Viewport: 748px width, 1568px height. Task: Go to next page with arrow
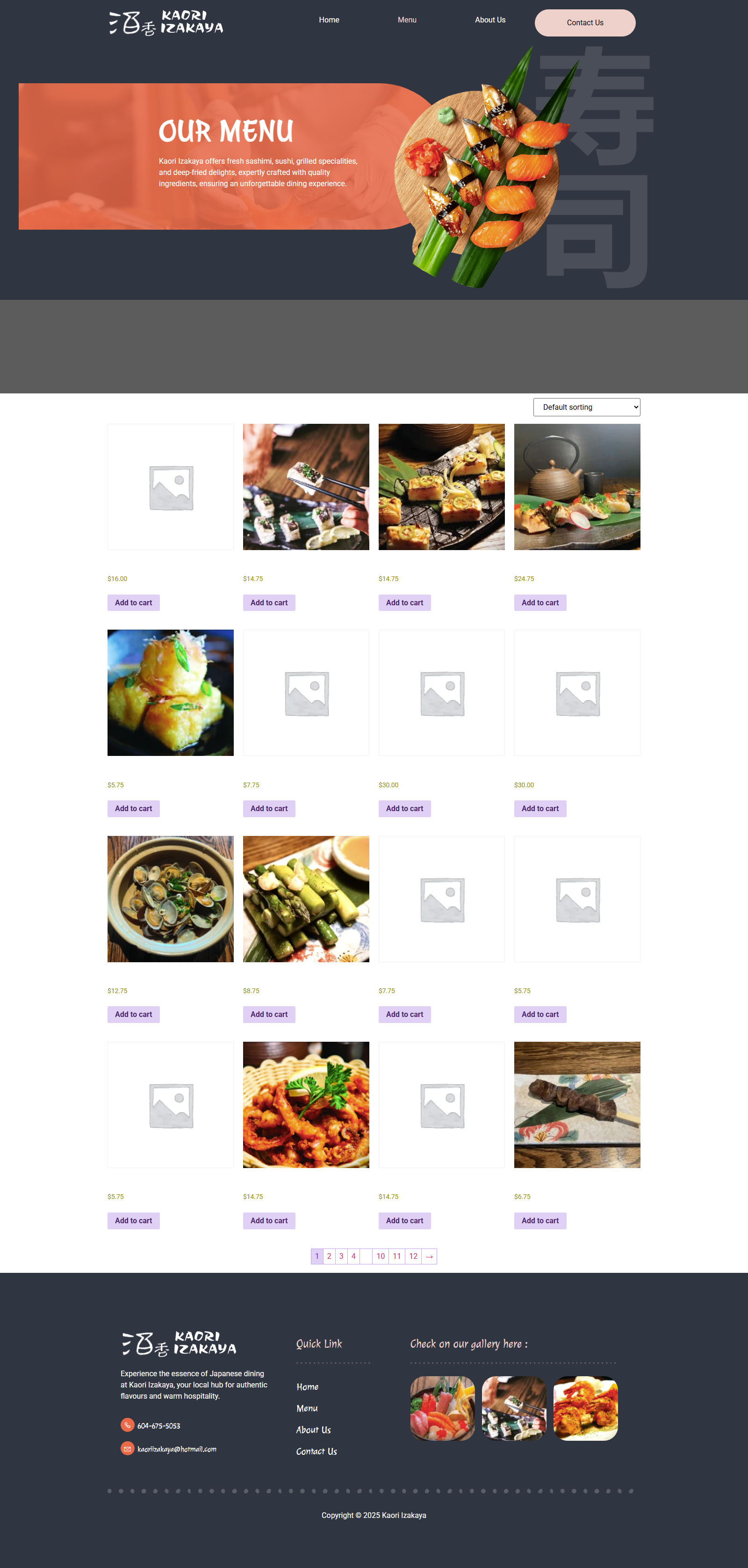(429, 1256)
